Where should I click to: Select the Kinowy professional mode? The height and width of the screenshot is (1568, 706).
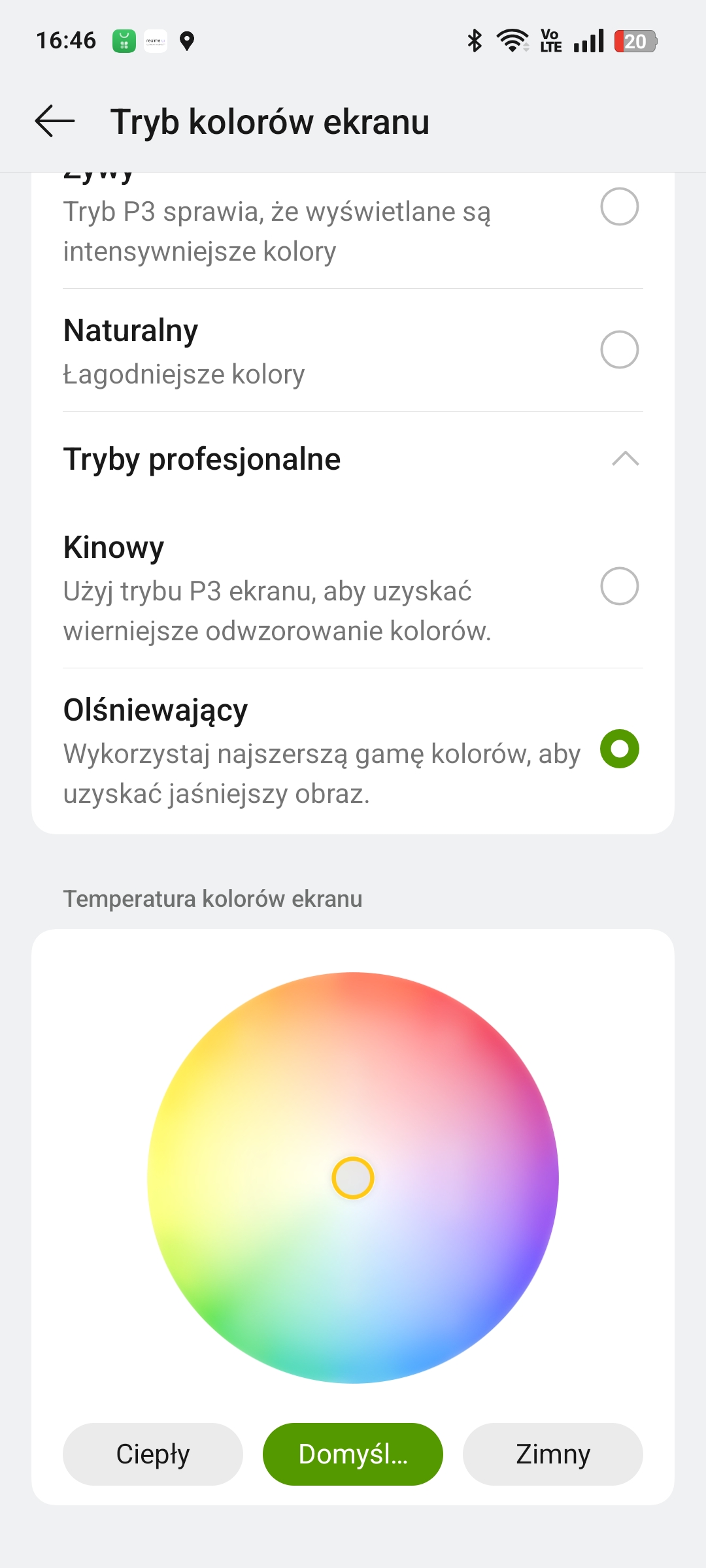coord(353,587)
